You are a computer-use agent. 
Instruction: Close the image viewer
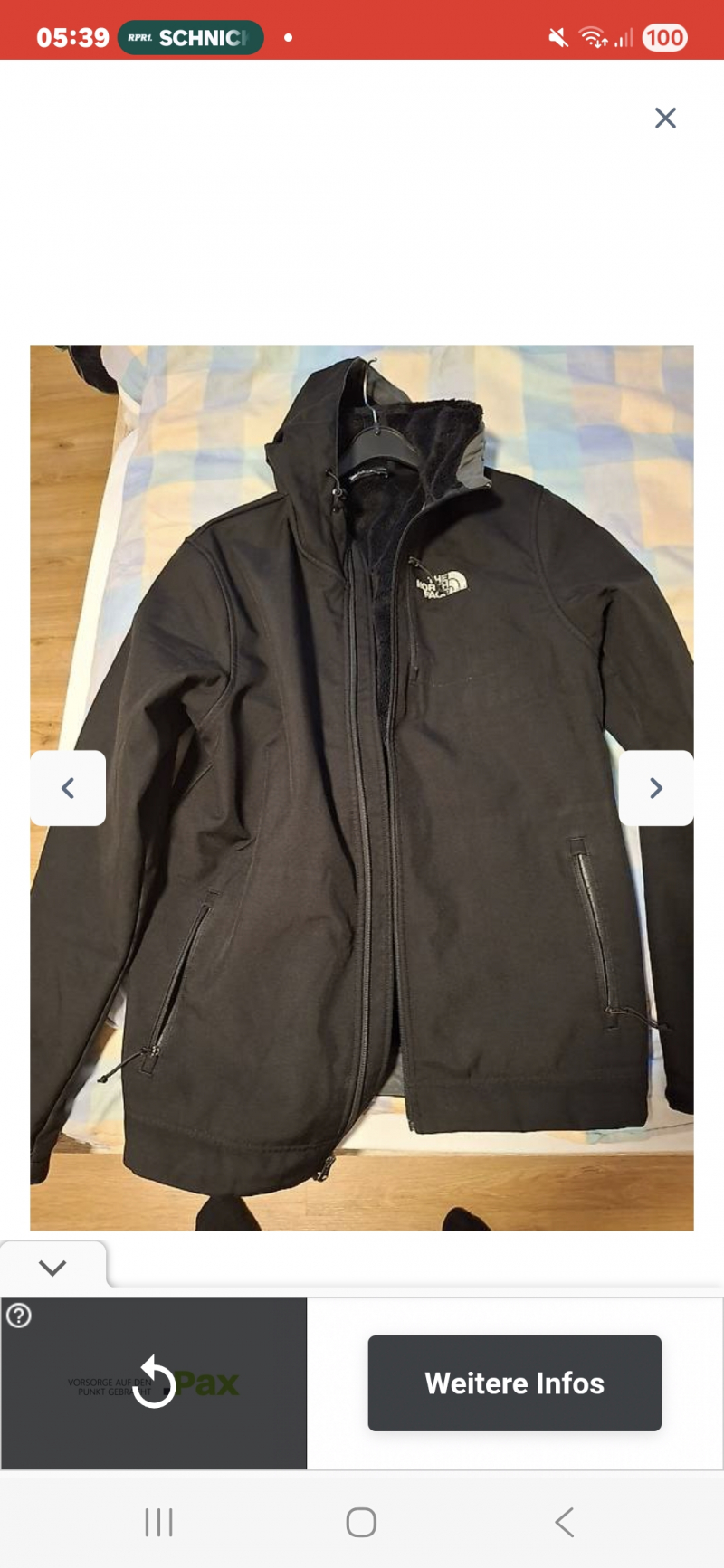pos(665,118)
